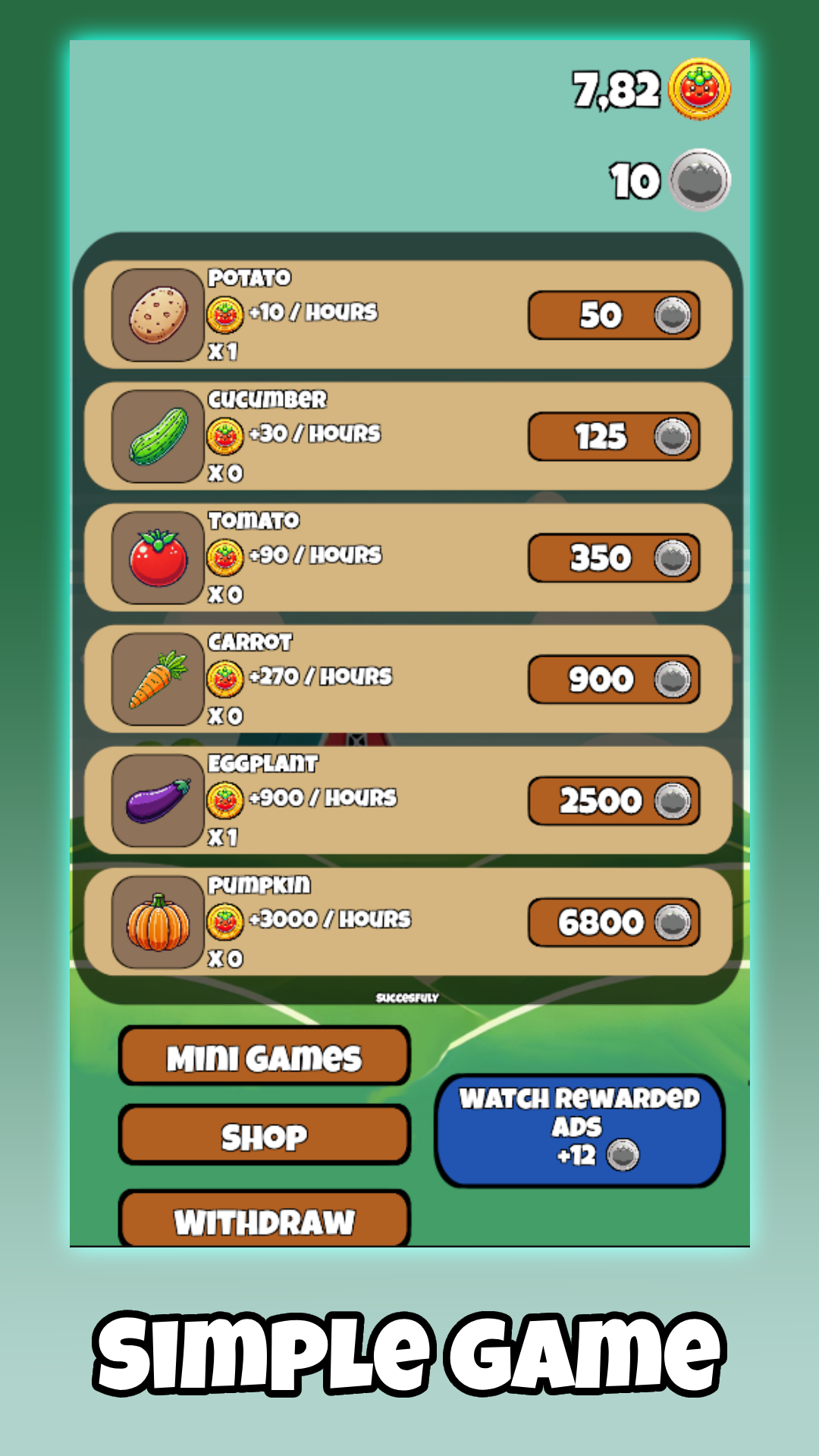
Task: Select the Pumpkin crop icon
Action: [x=157, y=921]
